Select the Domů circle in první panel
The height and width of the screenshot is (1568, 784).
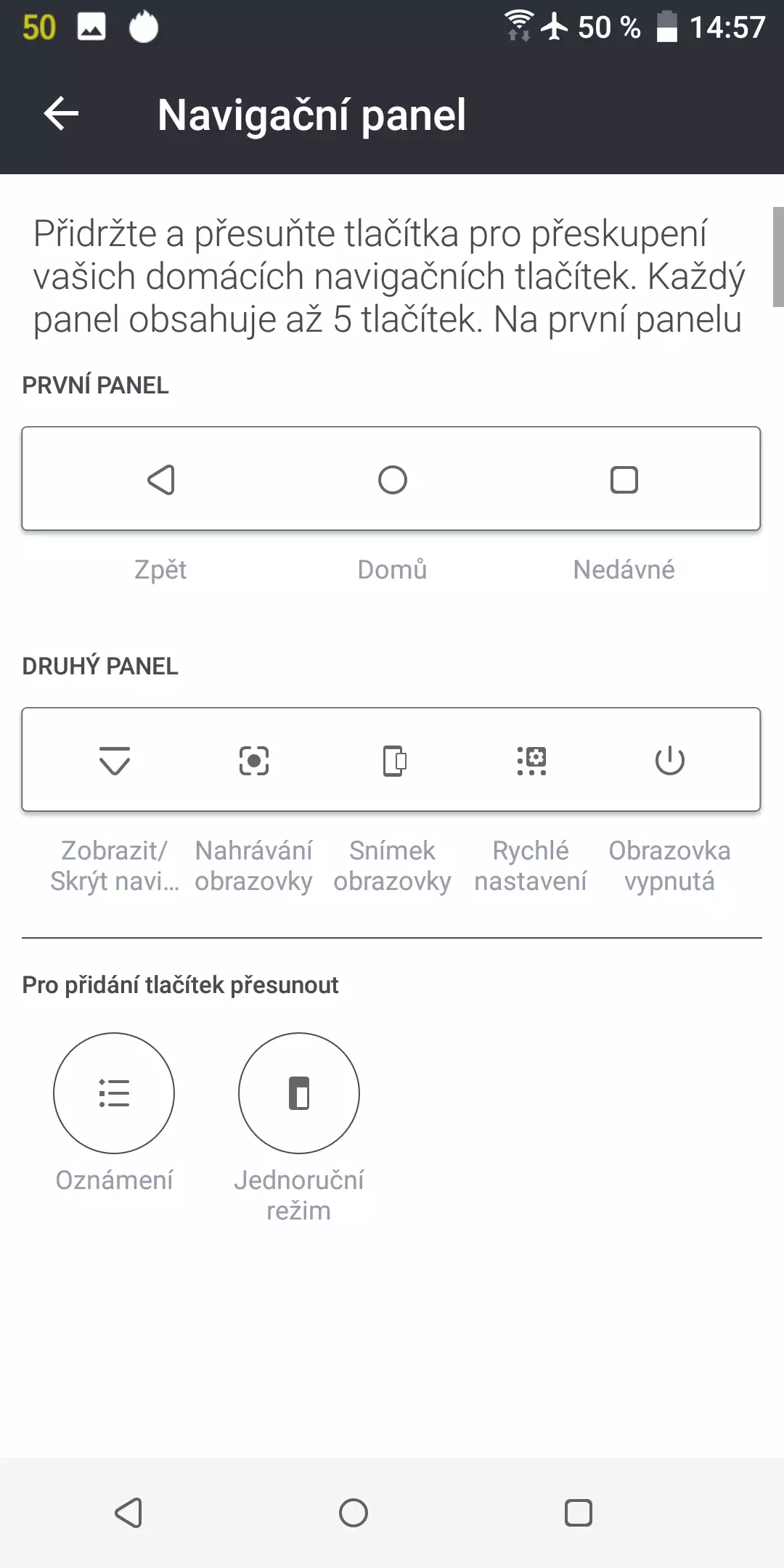pos(392,480)
